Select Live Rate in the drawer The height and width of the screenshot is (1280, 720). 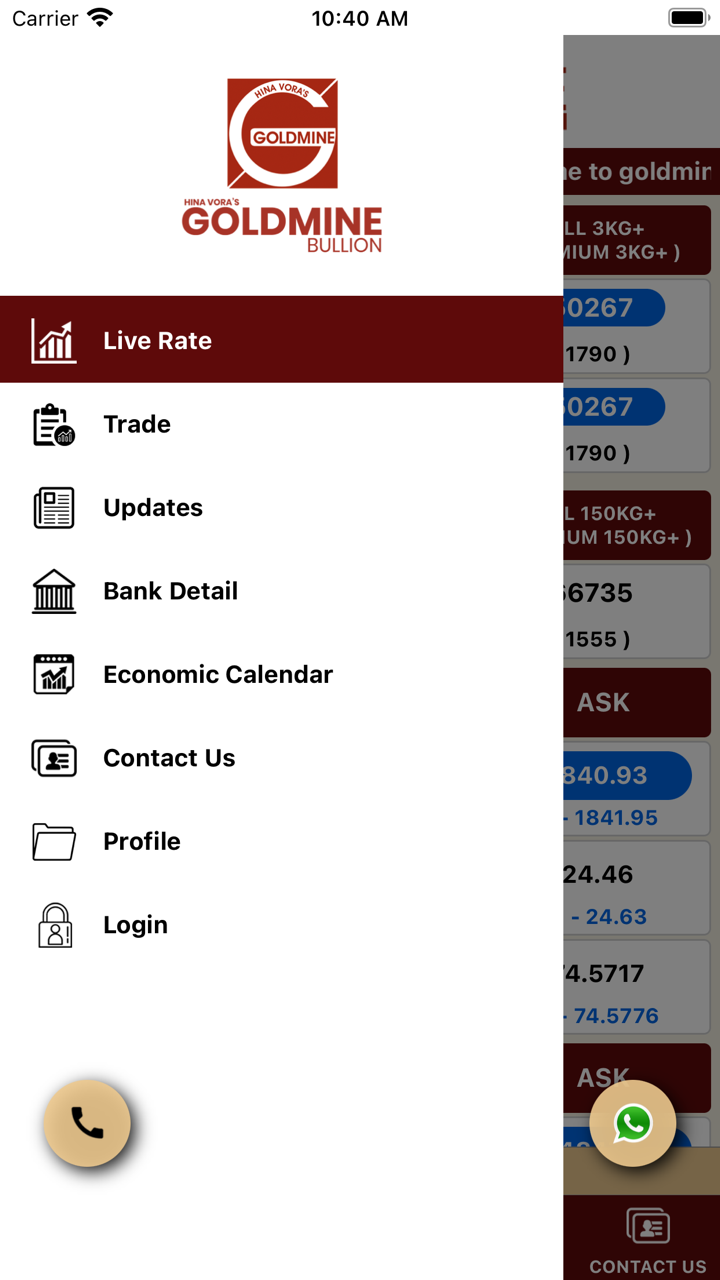pyautogui.click(x=157, y=340)
